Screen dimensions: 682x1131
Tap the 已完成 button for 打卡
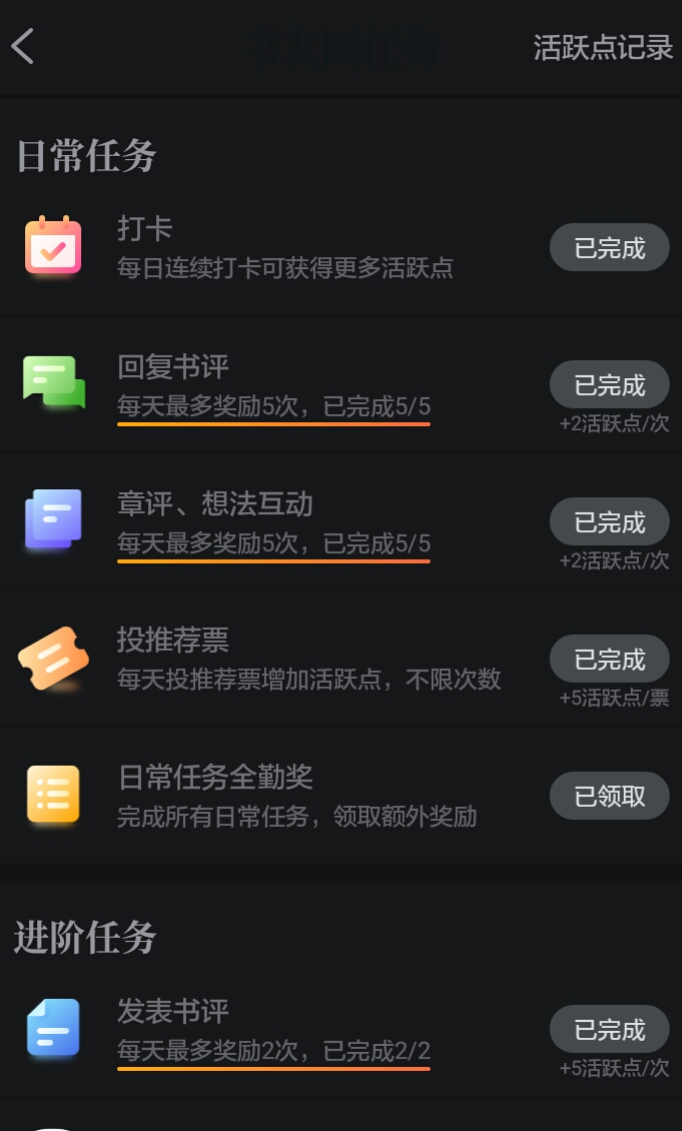point(609,247)
